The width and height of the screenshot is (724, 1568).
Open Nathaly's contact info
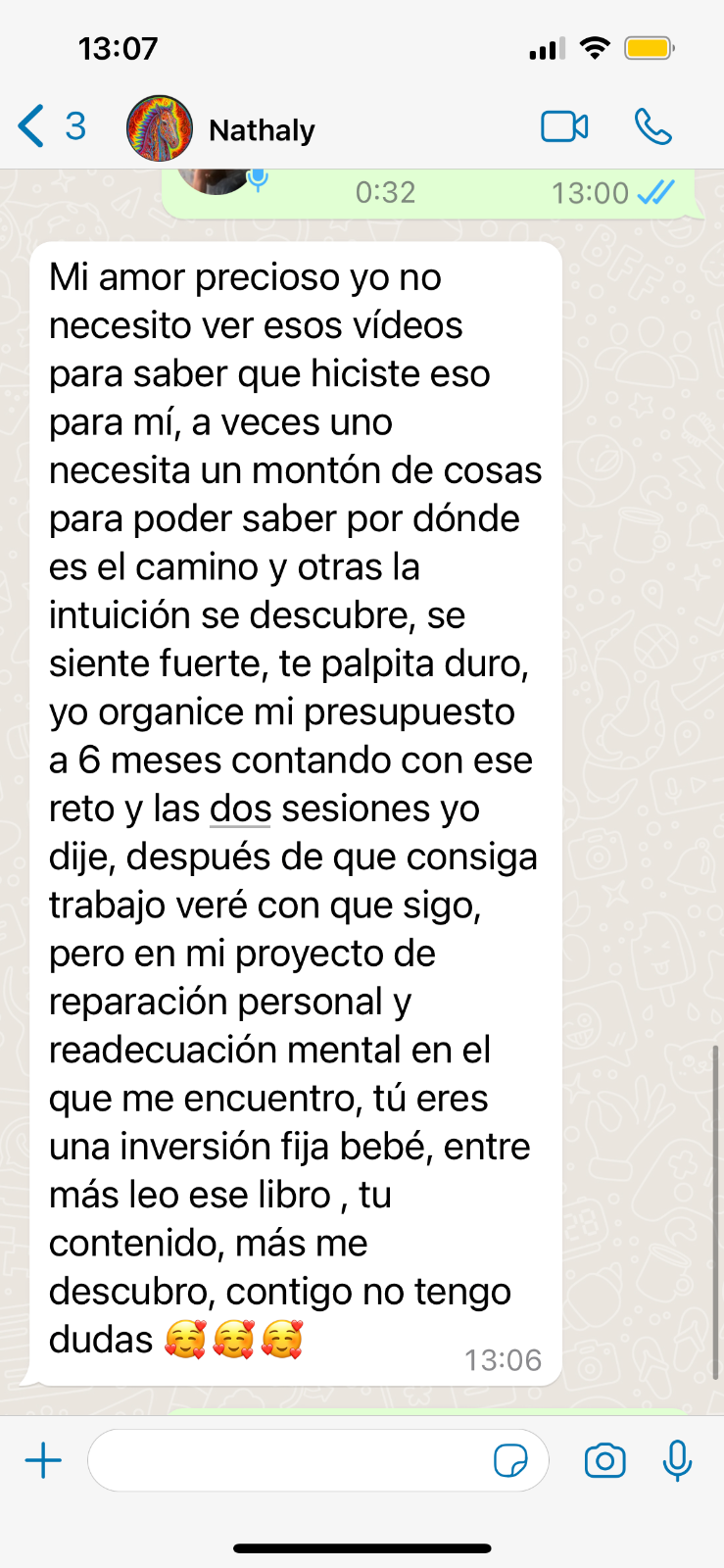(x=262, y=129)
